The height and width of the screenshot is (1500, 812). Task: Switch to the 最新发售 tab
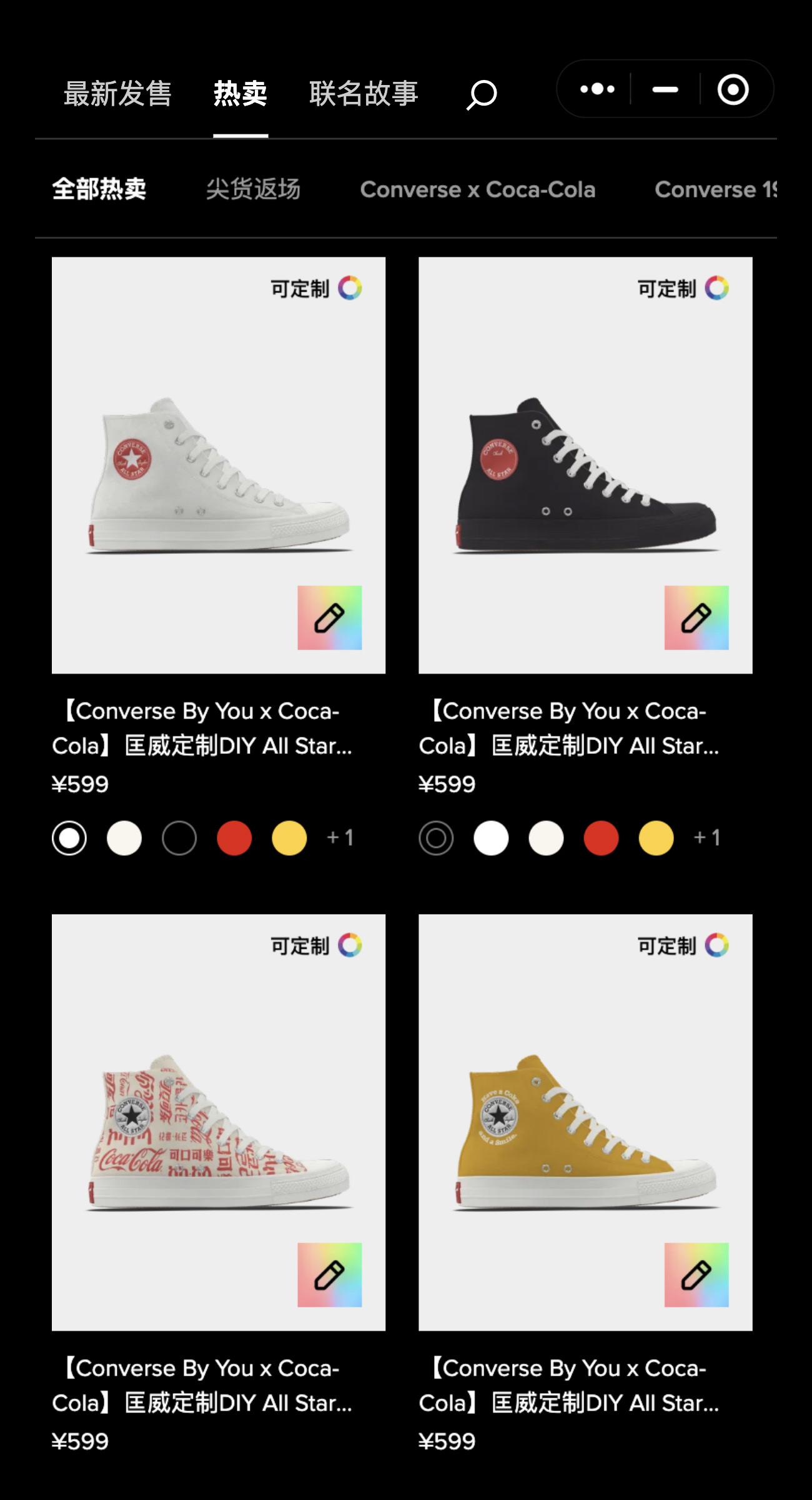tap(117, 94)
